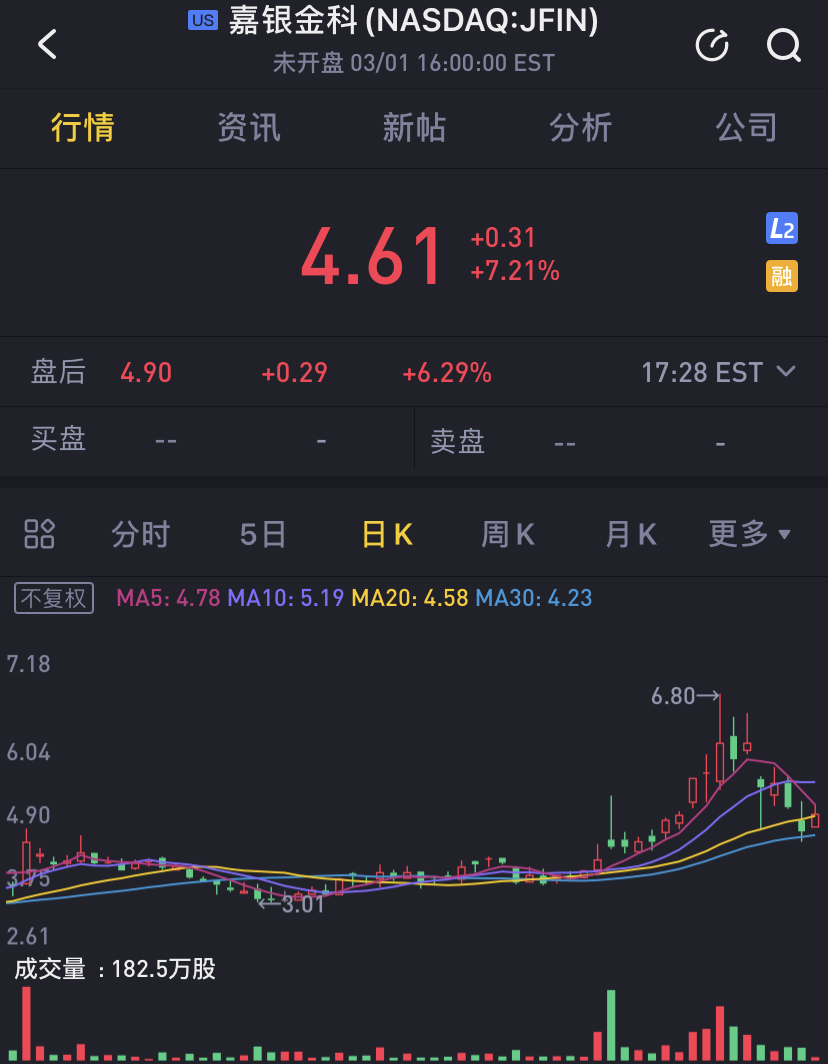Go back with the top-left arrow
This screenshot has width=828, height=1064.
point(47,45)
